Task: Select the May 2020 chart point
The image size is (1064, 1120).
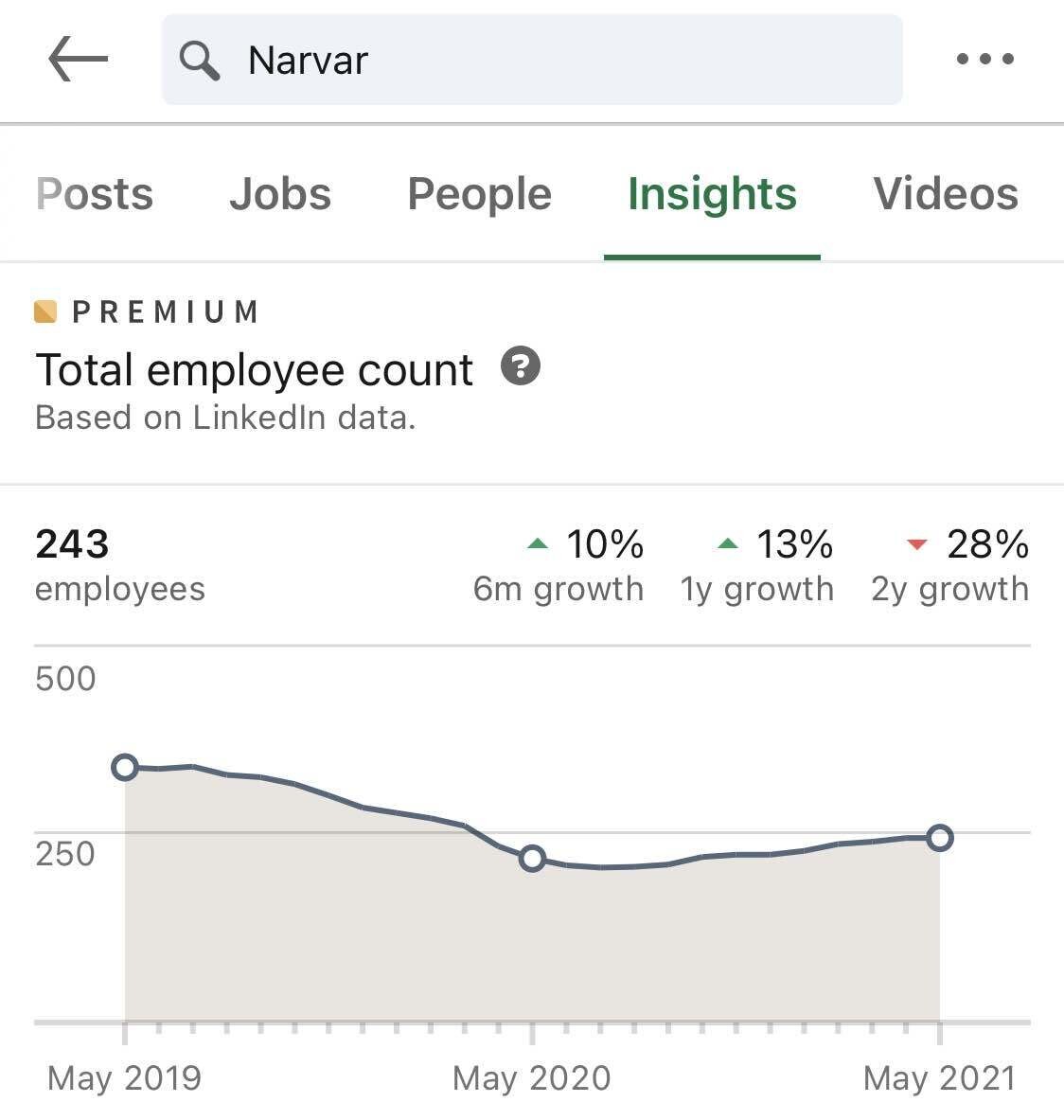Action: [532, 859]
